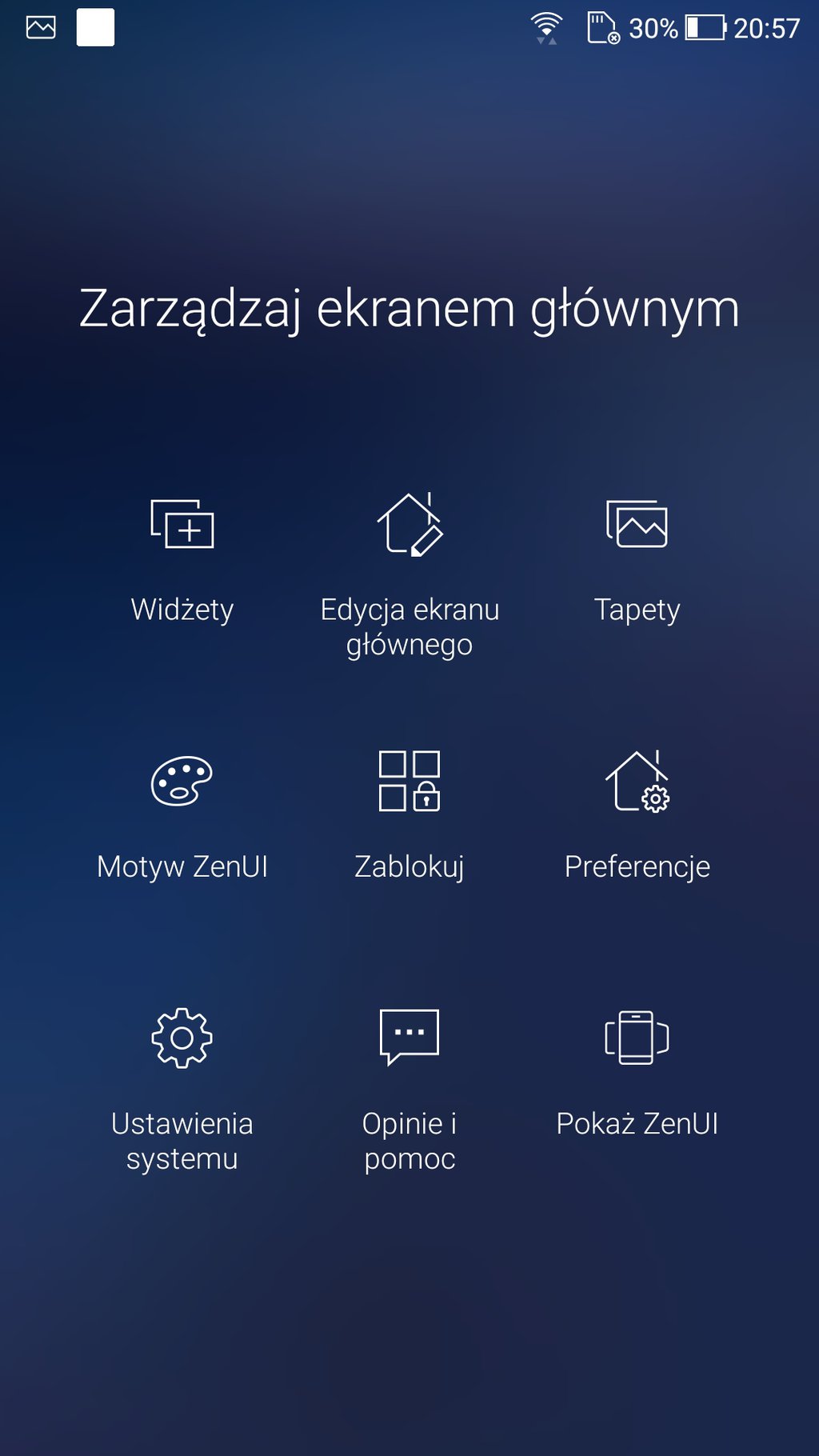Select Edycja ekranu głównego

[409, 576]
